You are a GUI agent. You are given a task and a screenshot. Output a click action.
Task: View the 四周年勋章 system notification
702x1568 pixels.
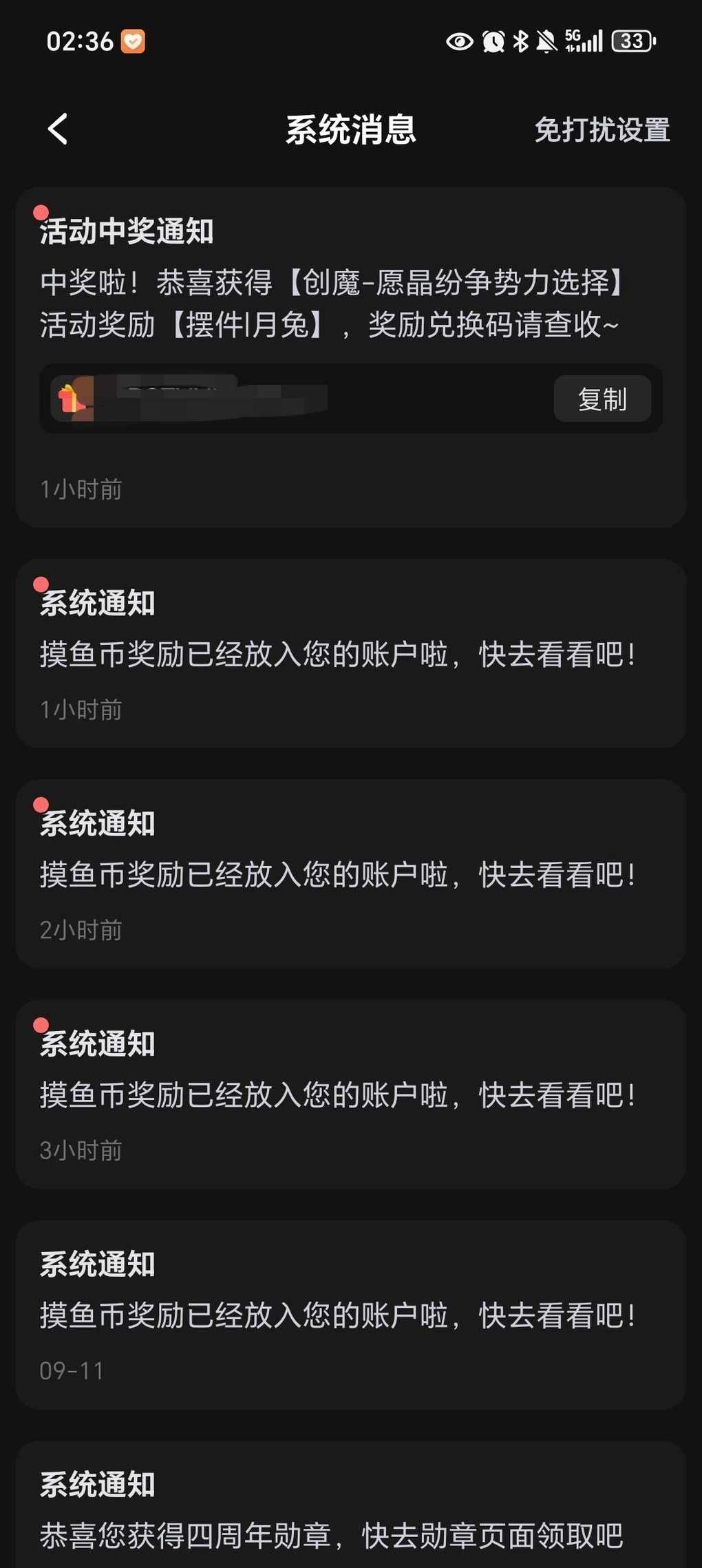click(x=350, y=1514)
